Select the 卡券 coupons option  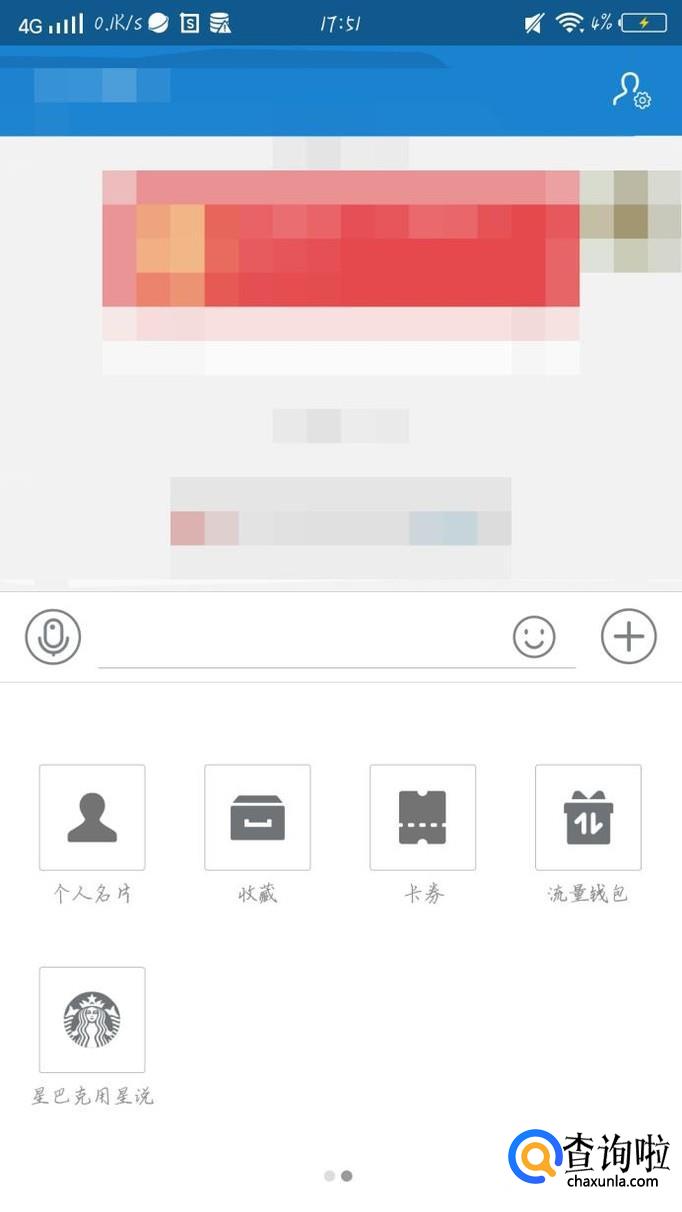[423, 818]
